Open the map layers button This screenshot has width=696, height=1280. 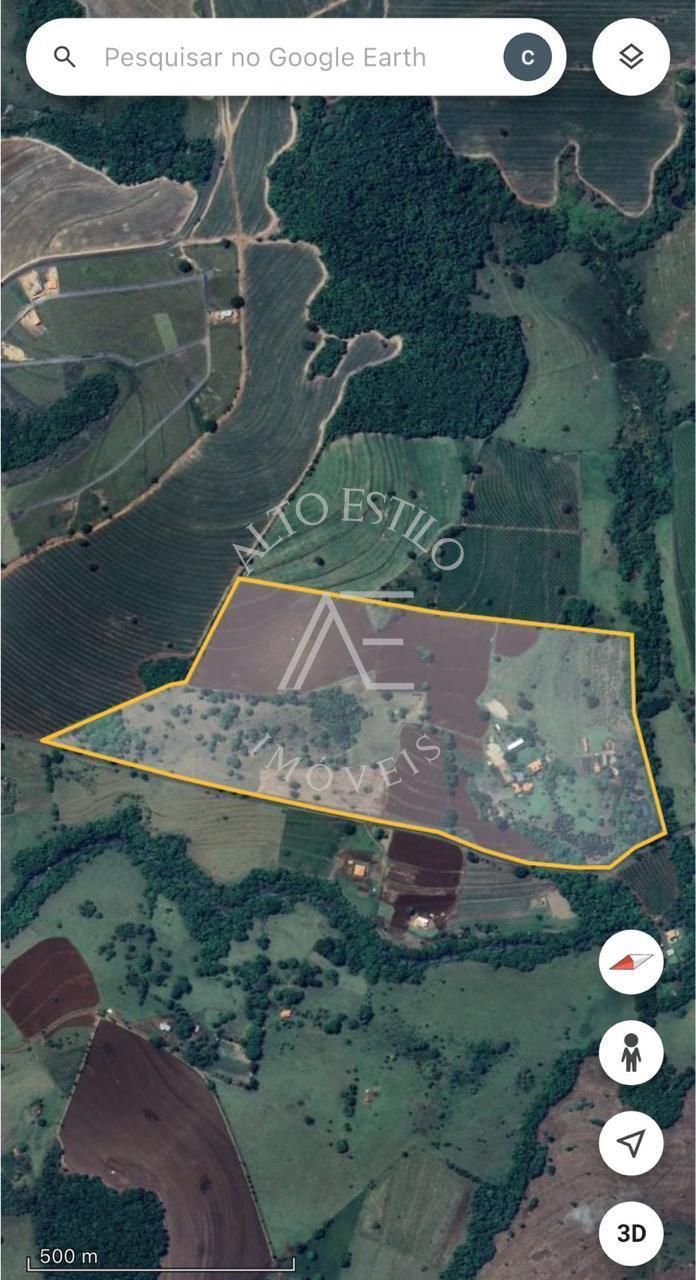(631, 57)
